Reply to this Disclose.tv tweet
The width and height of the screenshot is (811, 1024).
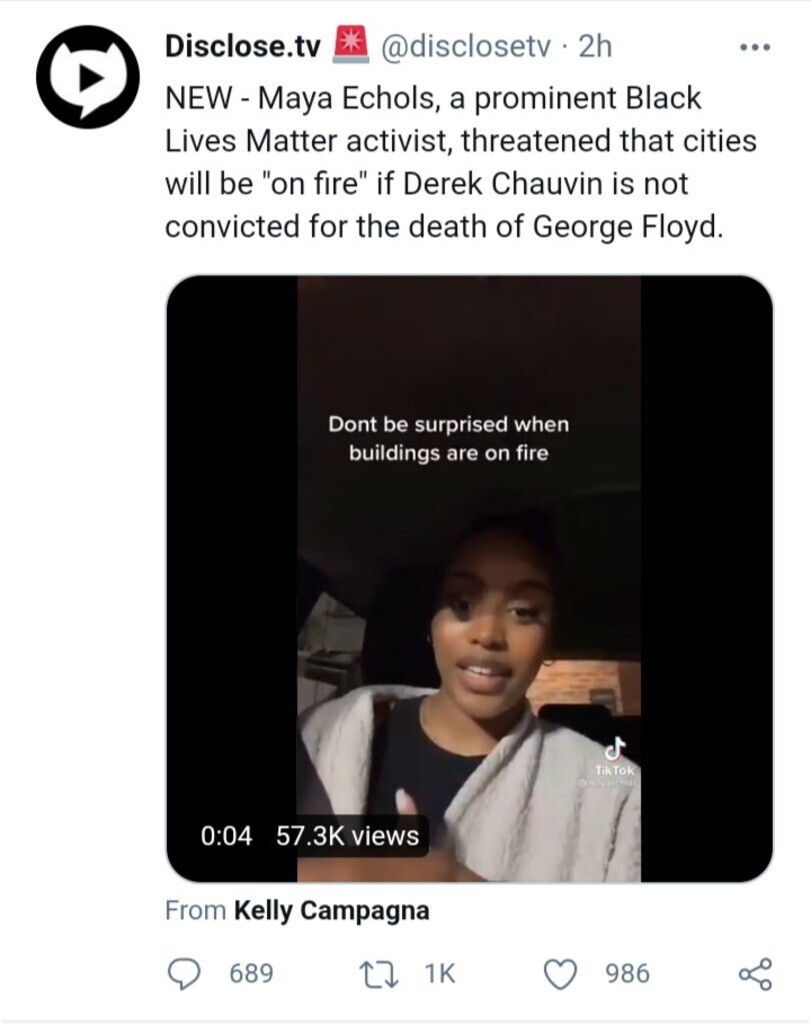(x=185, y=973)
